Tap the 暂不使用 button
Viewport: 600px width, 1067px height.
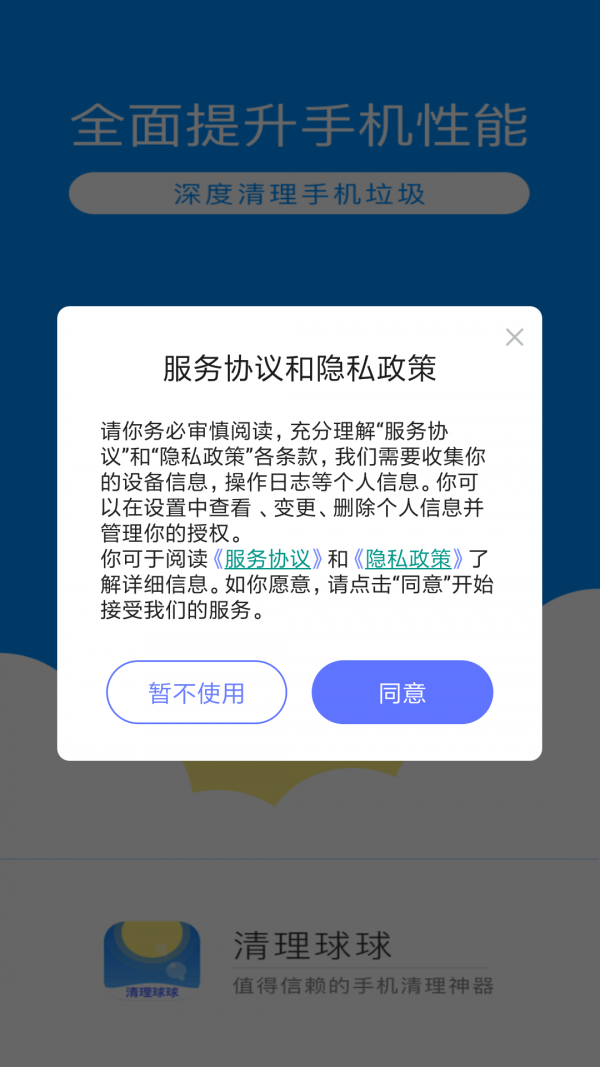tap(197, 692)
